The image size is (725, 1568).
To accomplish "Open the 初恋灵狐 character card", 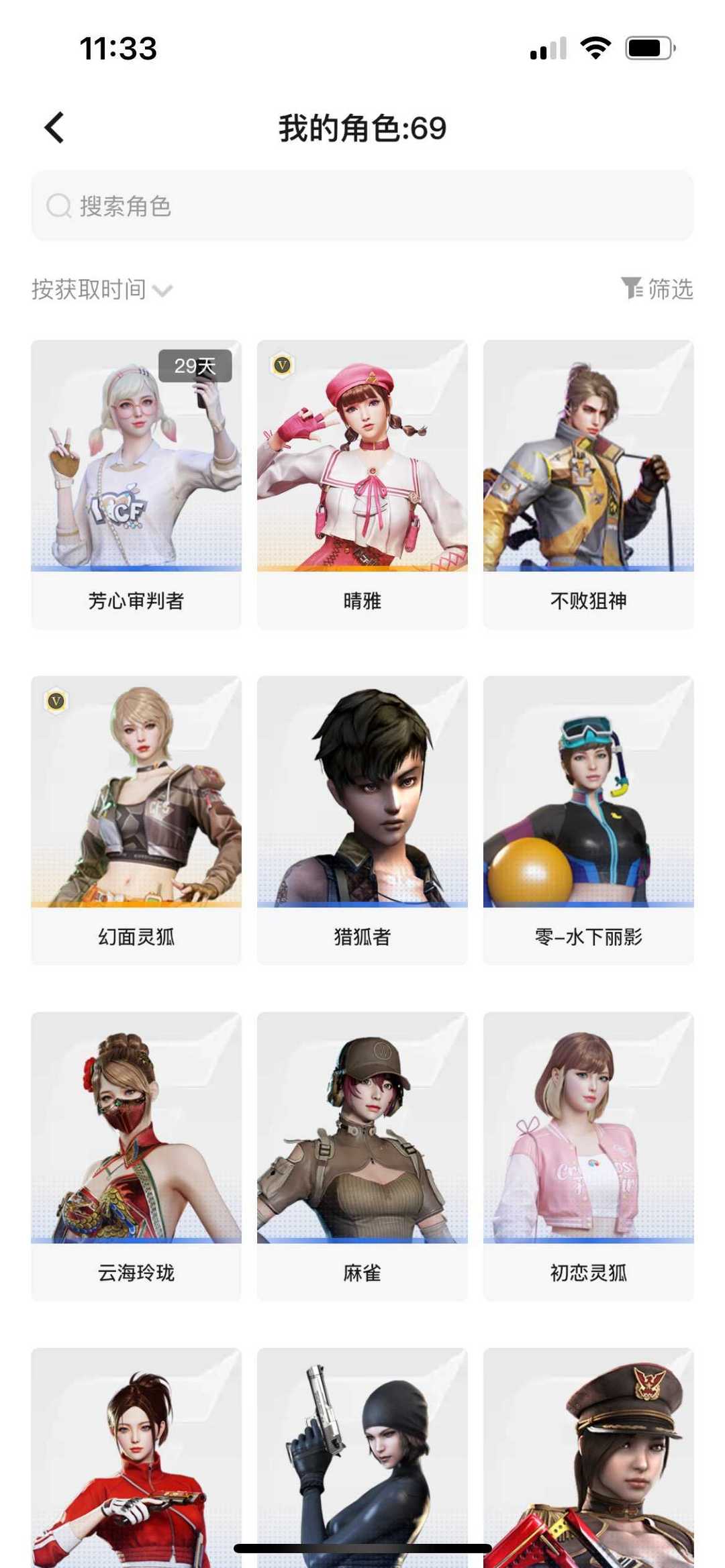I will coord(588,1155).
